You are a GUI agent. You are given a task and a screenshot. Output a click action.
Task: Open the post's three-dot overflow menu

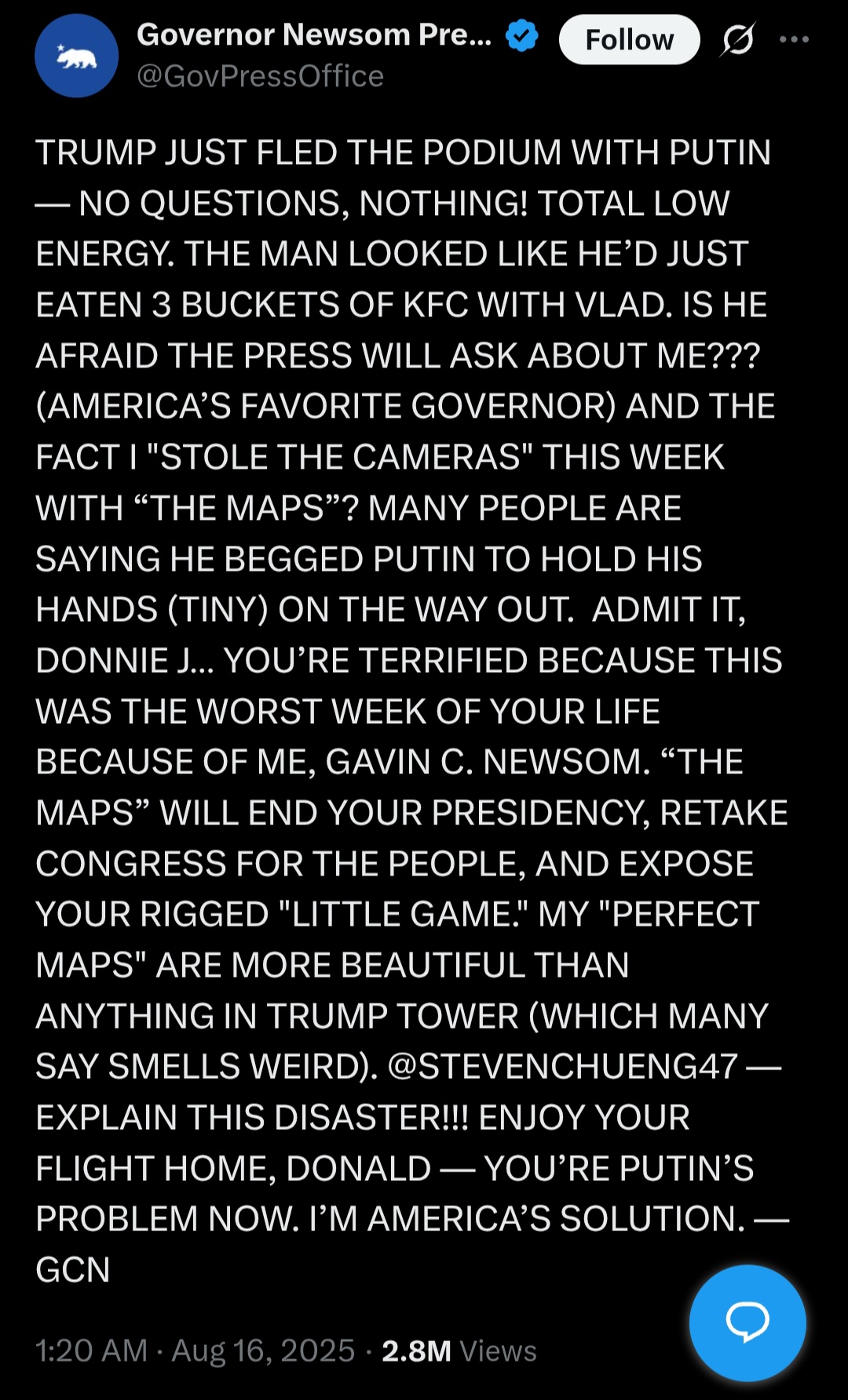[794, 39]
